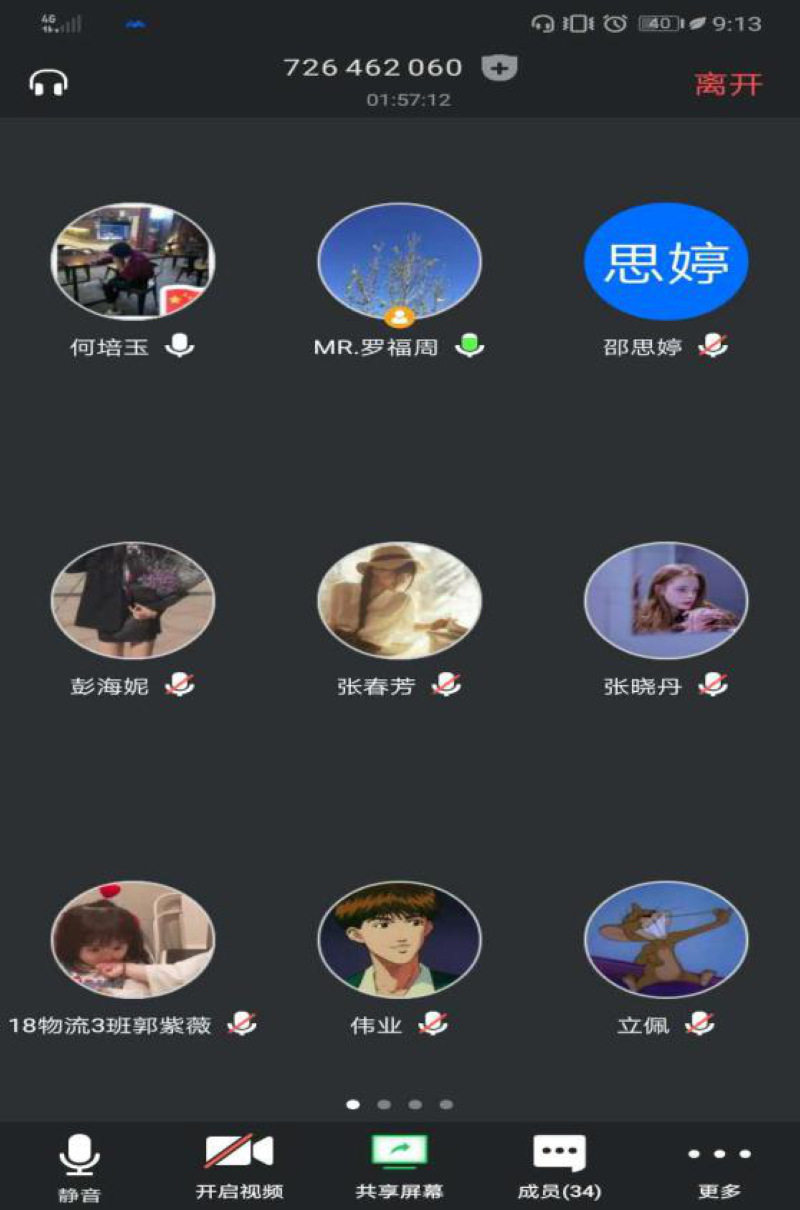
Task: Select host MR.罗福周's avatar
Action: [399, 262]
